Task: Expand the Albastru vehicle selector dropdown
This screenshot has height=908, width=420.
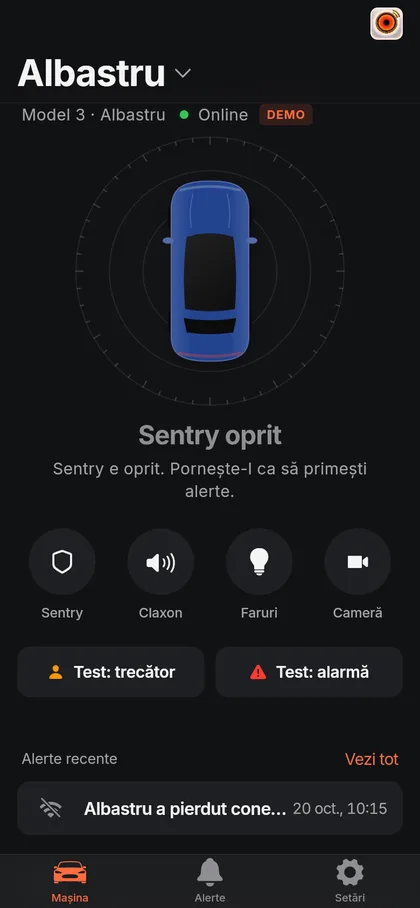Action: point(105,74)
